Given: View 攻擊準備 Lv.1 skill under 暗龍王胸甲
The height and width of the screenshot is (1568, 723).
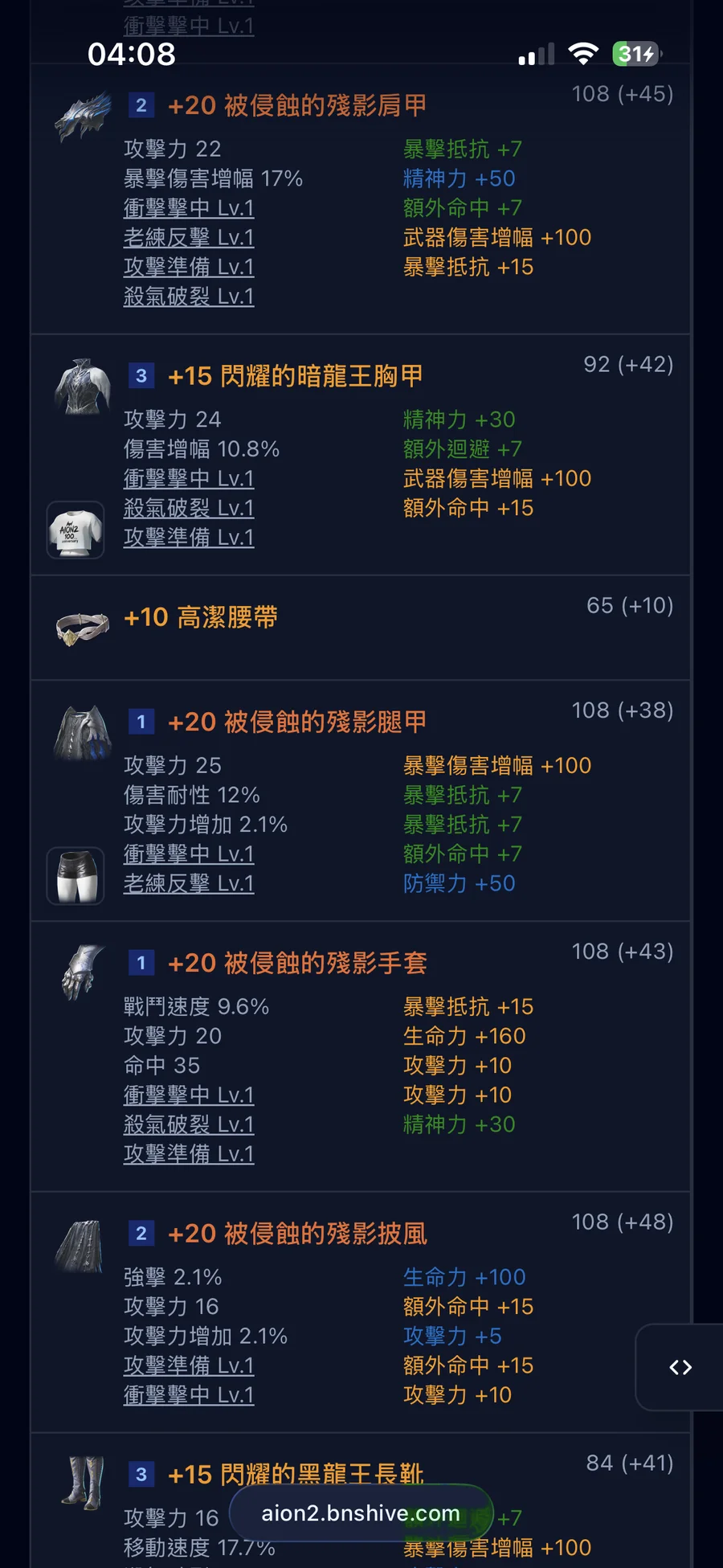Looking at the screenshot, I should (189, 538).
